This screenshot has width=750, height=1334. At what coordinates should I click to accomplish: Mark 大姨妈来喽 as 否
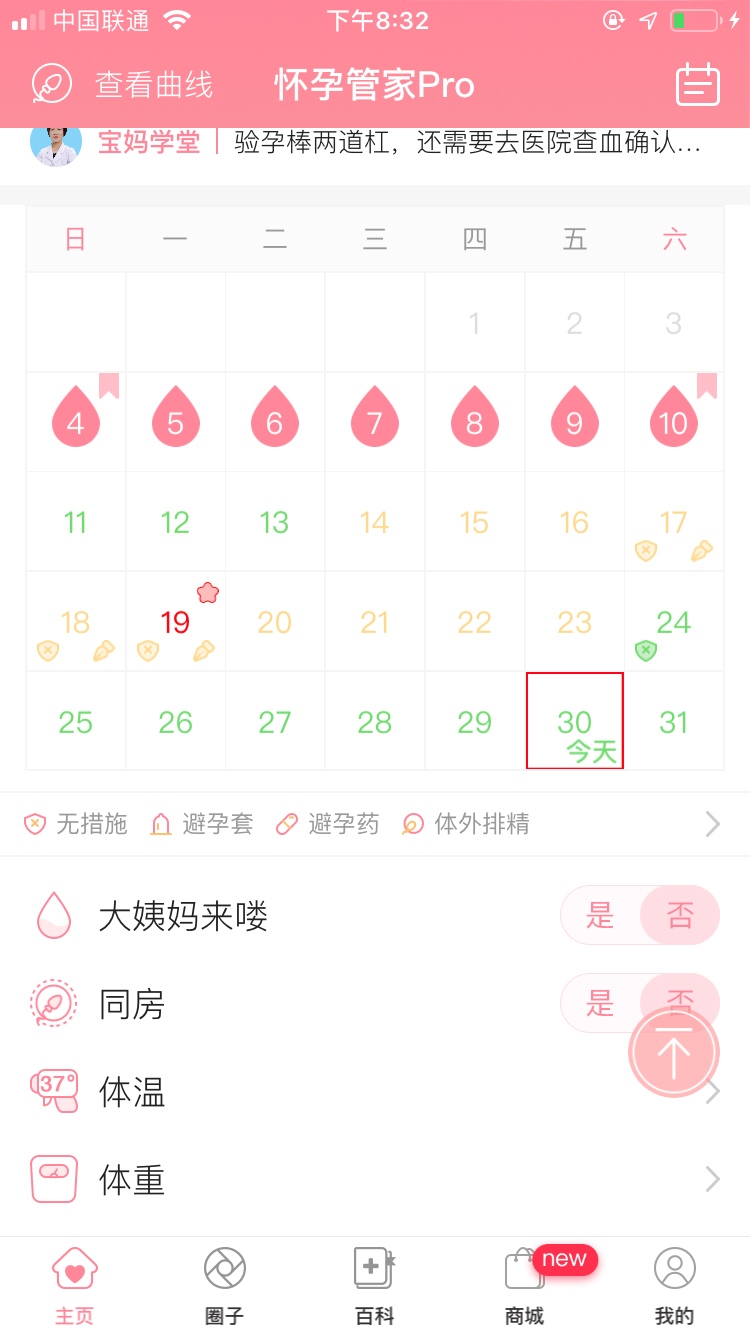680,915
